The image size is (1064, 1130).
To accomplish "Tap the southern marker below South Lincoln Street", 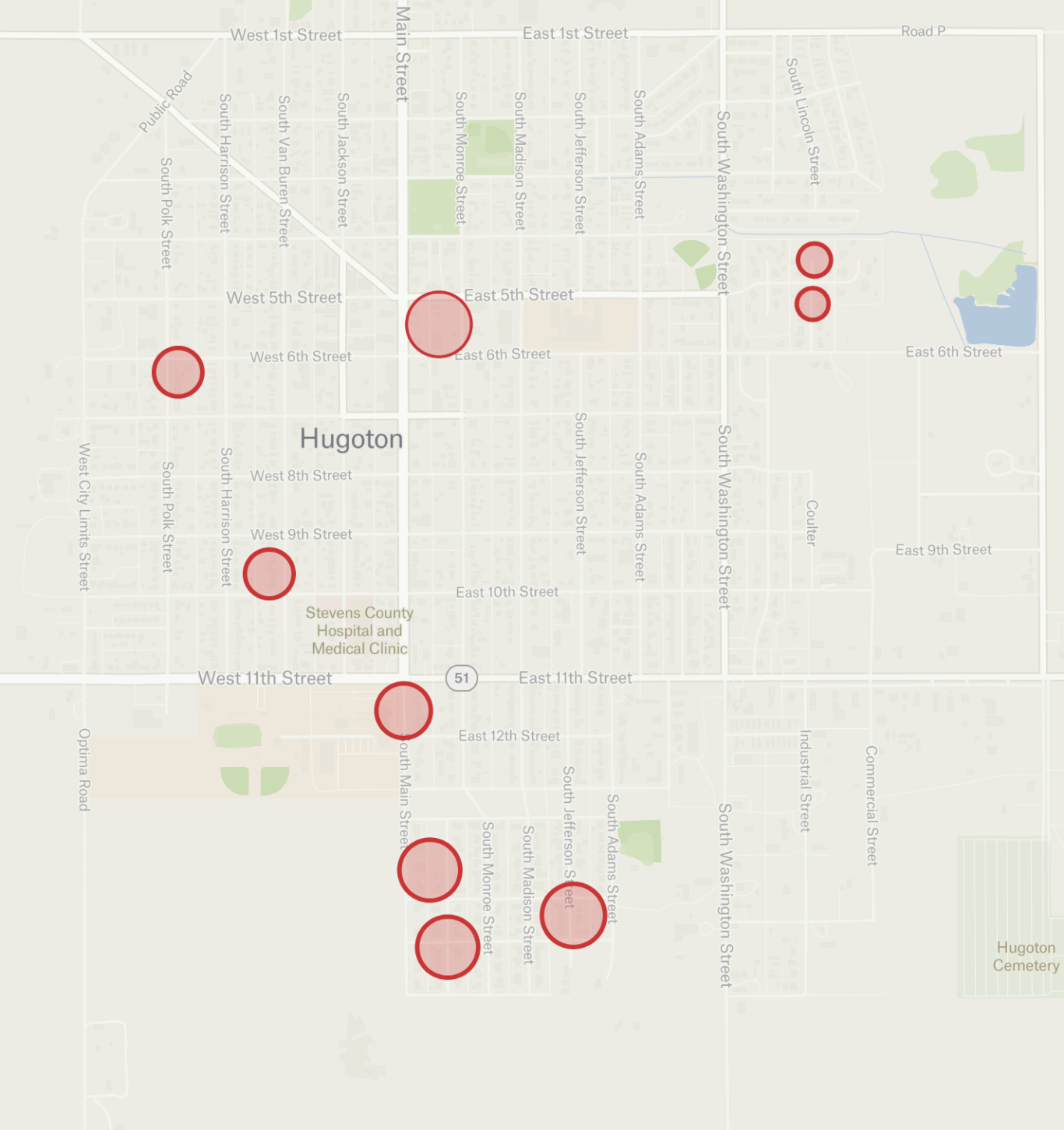I will [x=812, y=304].
